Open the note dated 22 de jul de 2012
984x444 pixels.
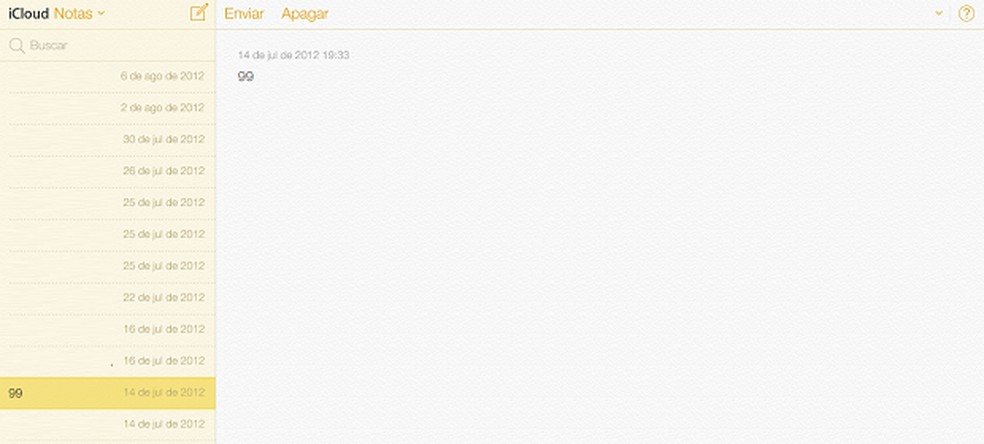108,298
